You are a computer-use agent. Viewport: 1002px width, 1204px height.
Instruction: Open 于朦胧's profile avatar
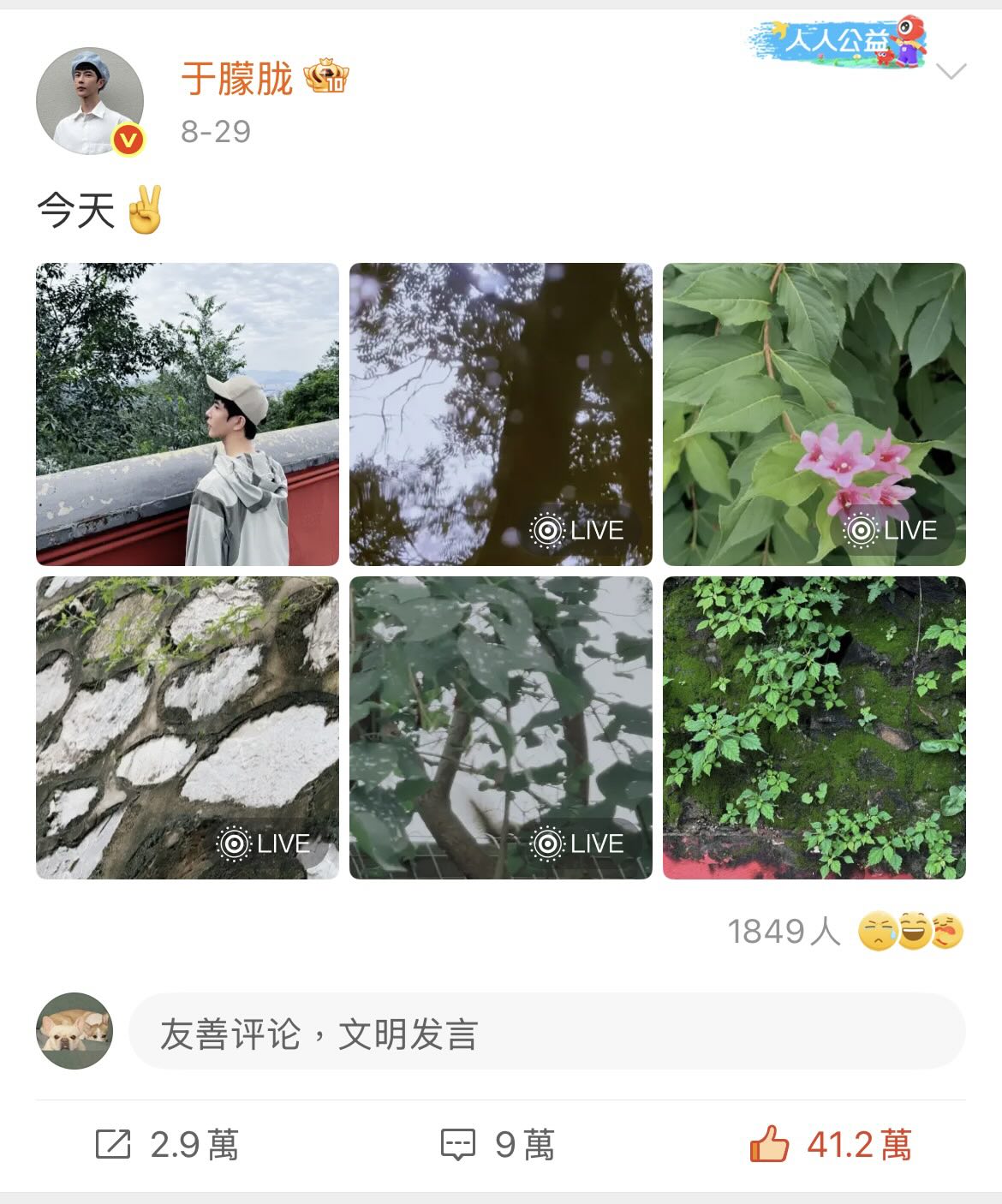89,101
